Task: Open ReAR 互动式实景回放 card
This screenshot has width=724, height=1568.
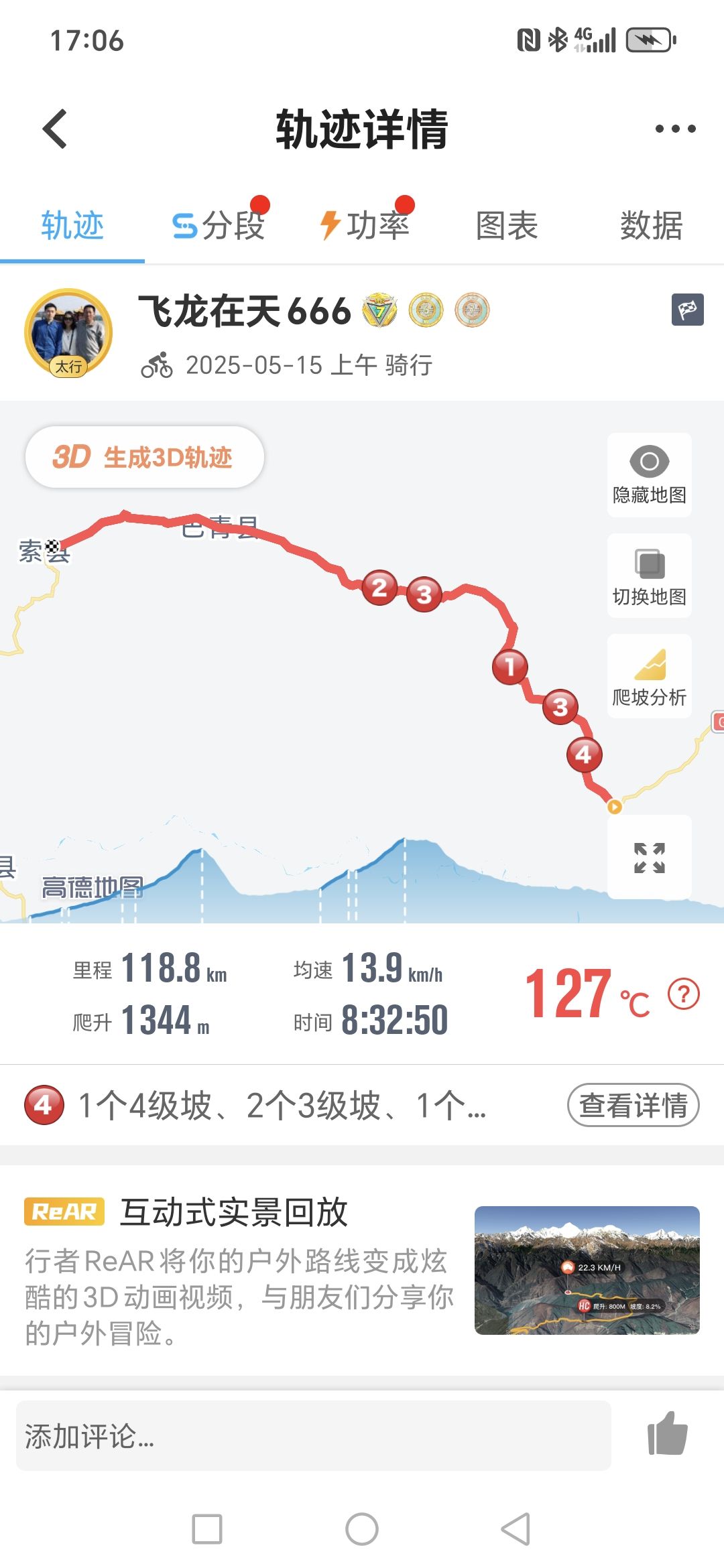Action: tap(362, 1270)
